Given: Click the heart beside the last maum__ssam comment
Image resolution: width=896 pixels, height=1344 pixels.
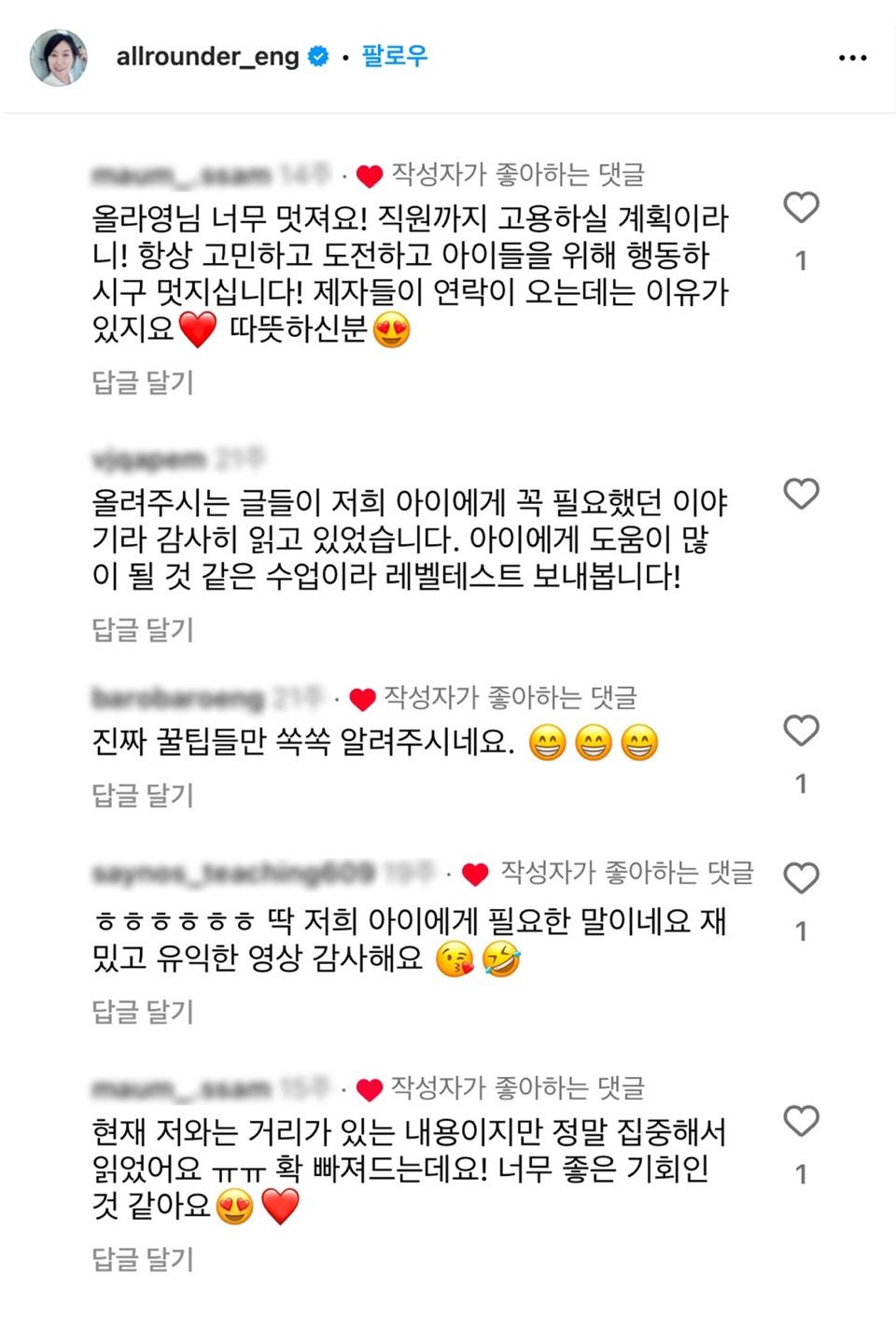Looking at the screenshot, I should point(801,1120).
